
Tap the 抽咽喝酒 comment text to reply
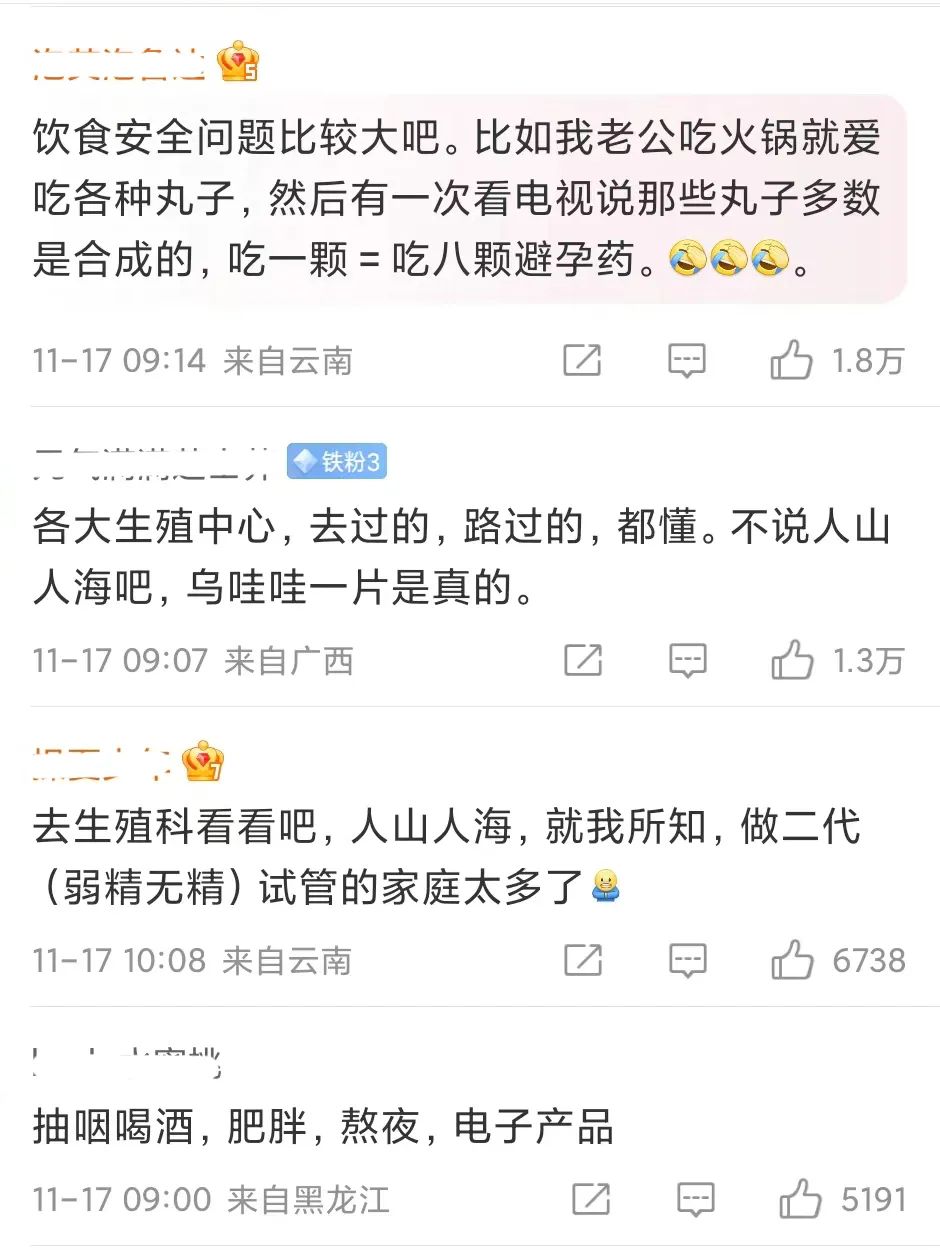pos(320,1125)
